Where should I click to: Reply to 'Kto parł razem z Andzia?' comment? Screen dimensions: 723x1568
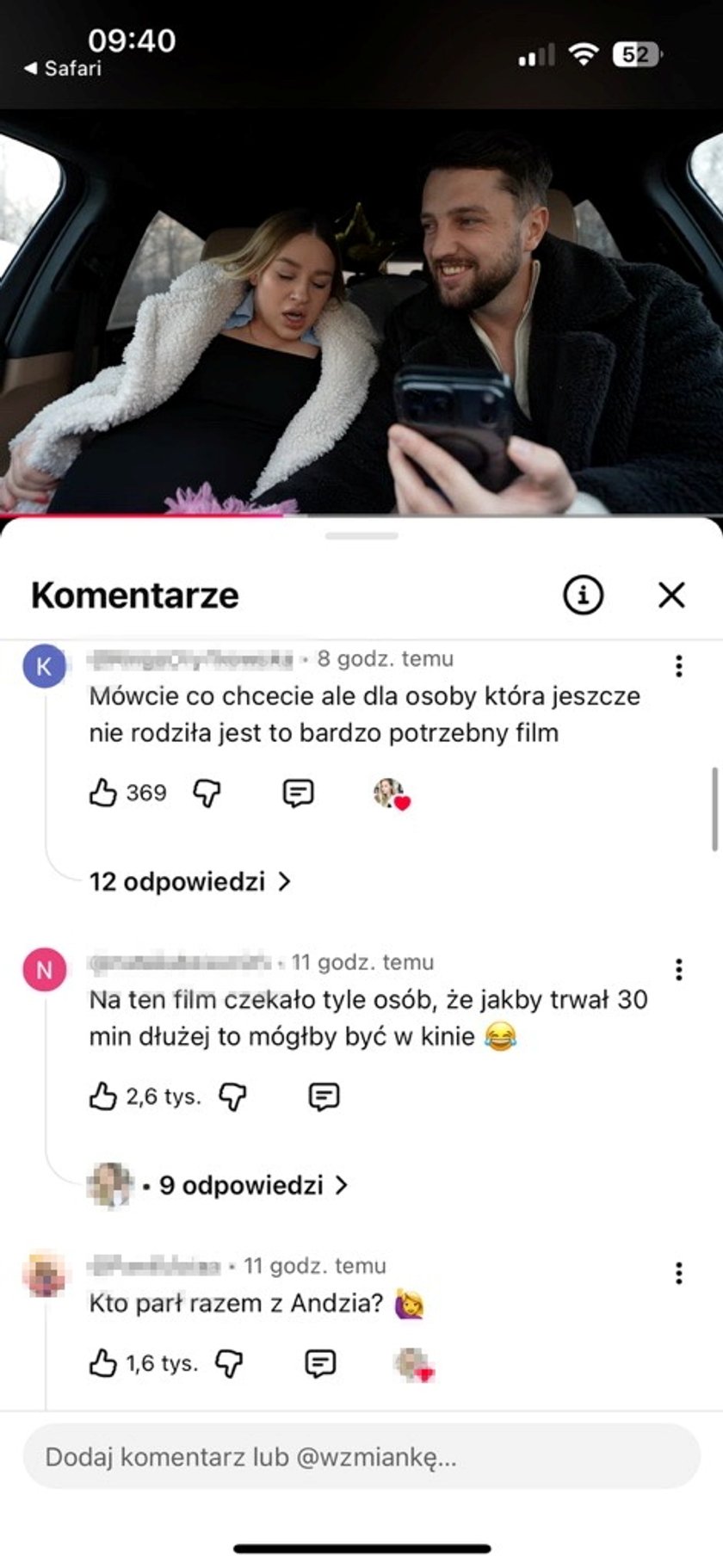click(320, 1363)
